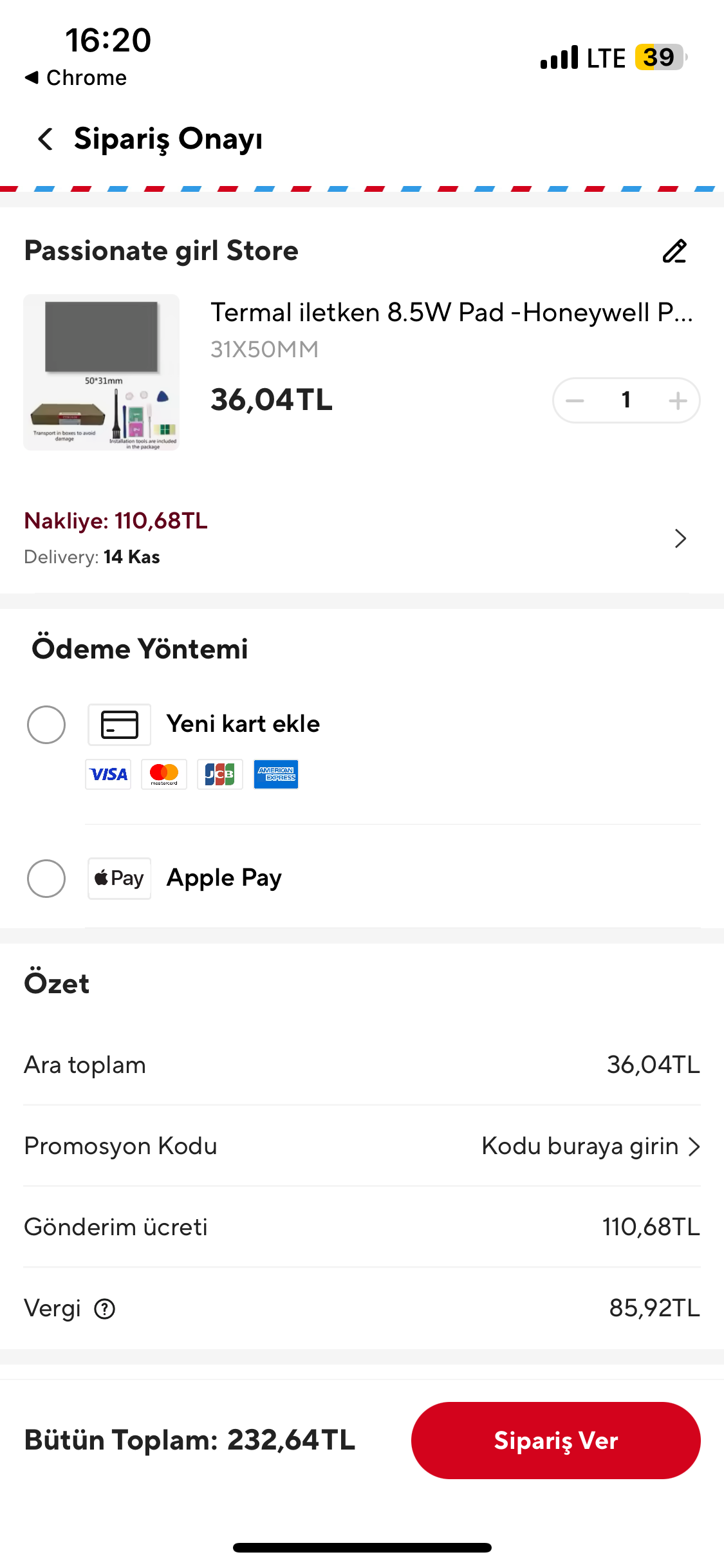Tap the edit pencil for Passionate girl Store
724x1568 pixels.
pyautogui.click(x=674, y=251)
